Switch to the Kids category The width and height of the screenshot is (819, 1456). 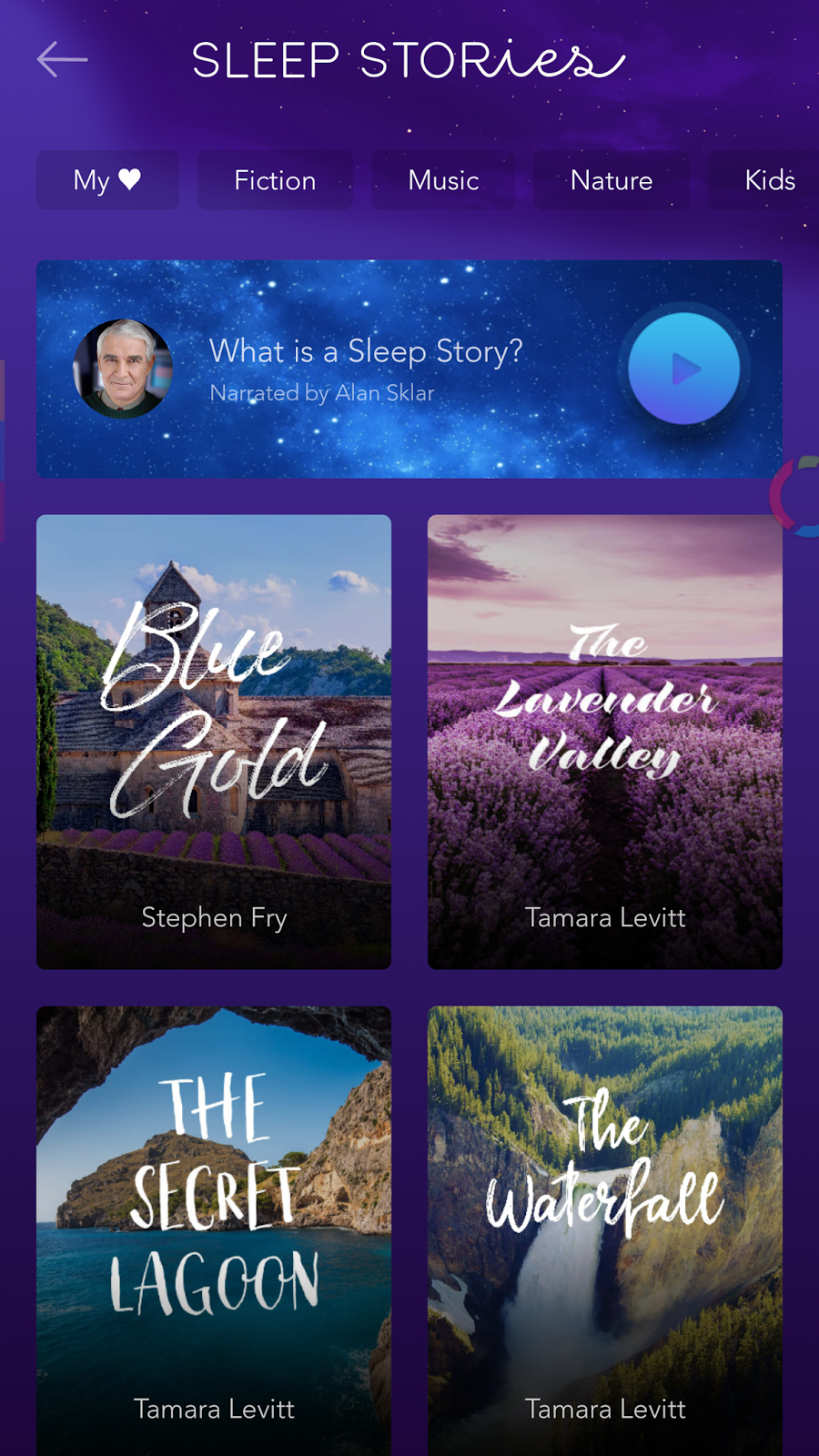tap(769, 180)
